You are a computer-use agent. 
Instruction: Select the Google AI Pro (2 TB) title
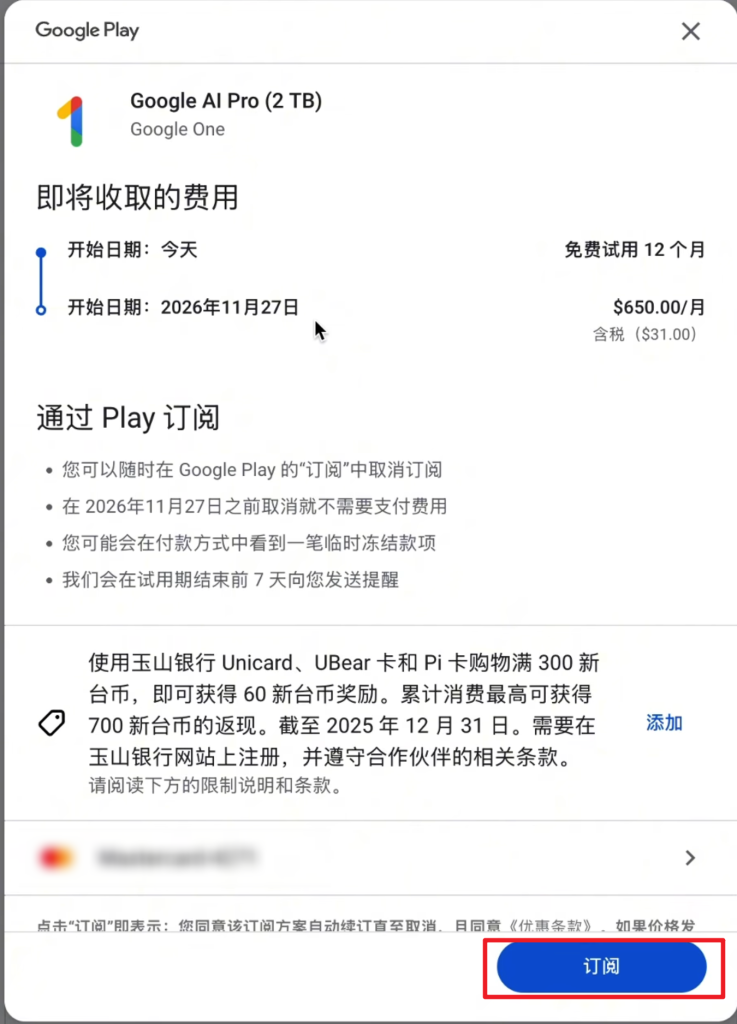[x=225, y=100]
